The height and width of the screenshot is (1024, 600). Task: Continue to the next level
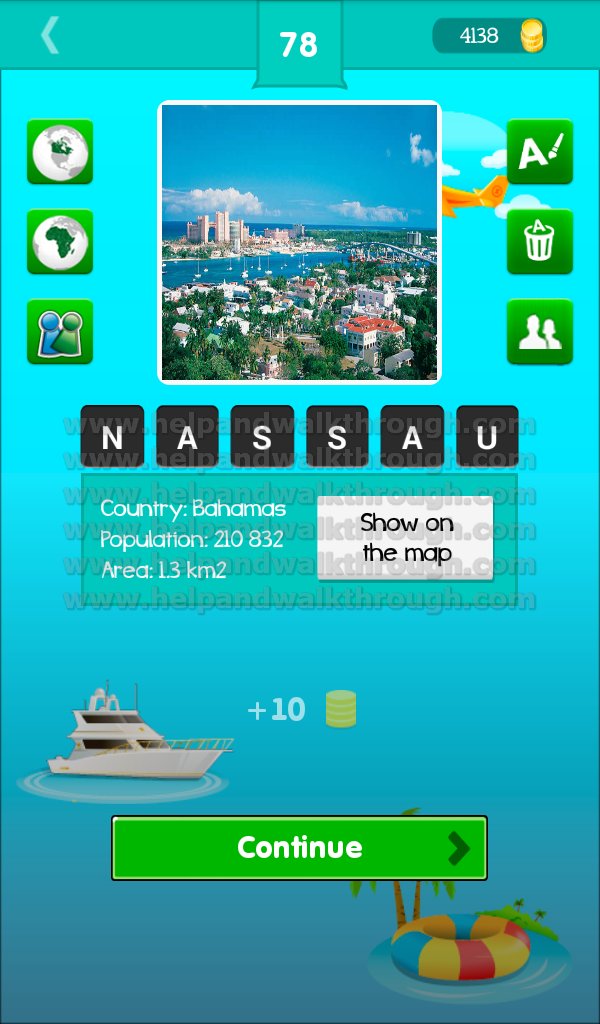coord(300,848)
